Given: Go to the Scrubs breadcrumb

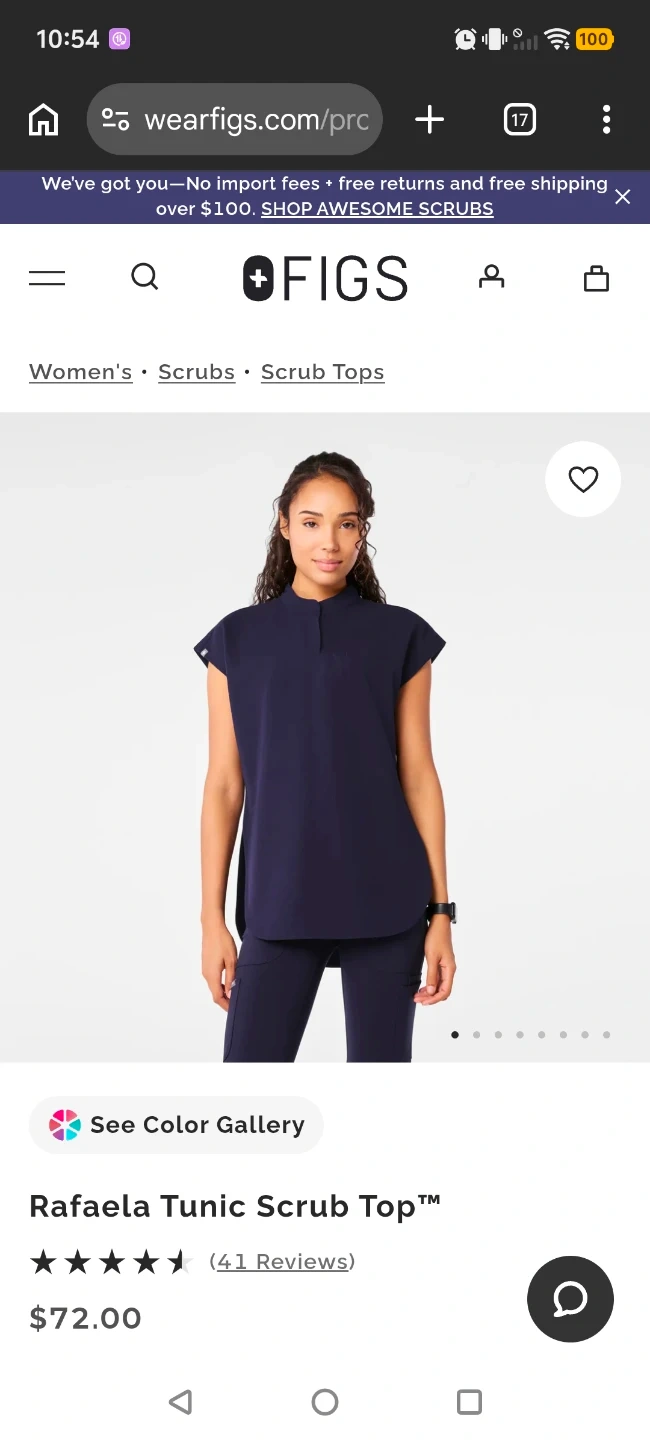Looking at the screenshot, I should click(x=196, y=372).
